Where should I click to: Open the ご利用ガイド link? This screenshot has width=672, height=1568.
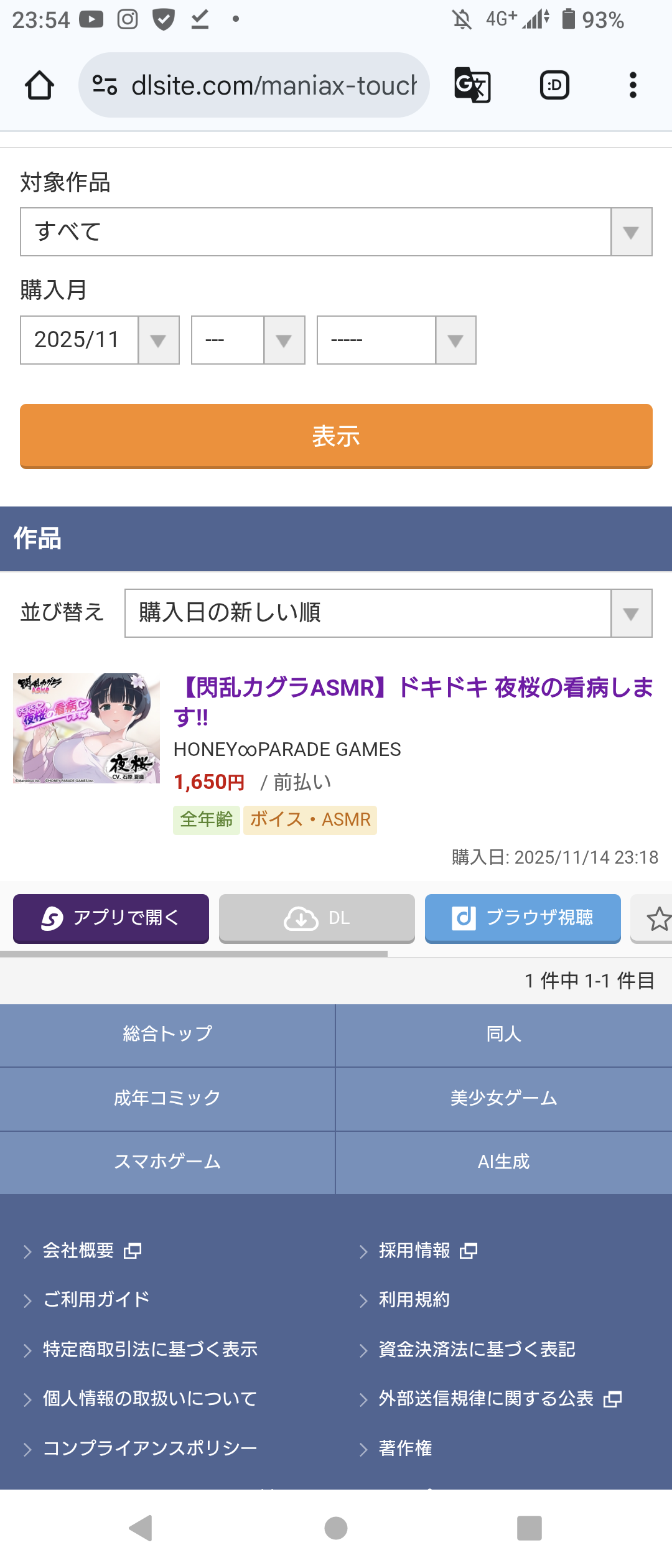pyautogui.click(x=96, y=1300)
